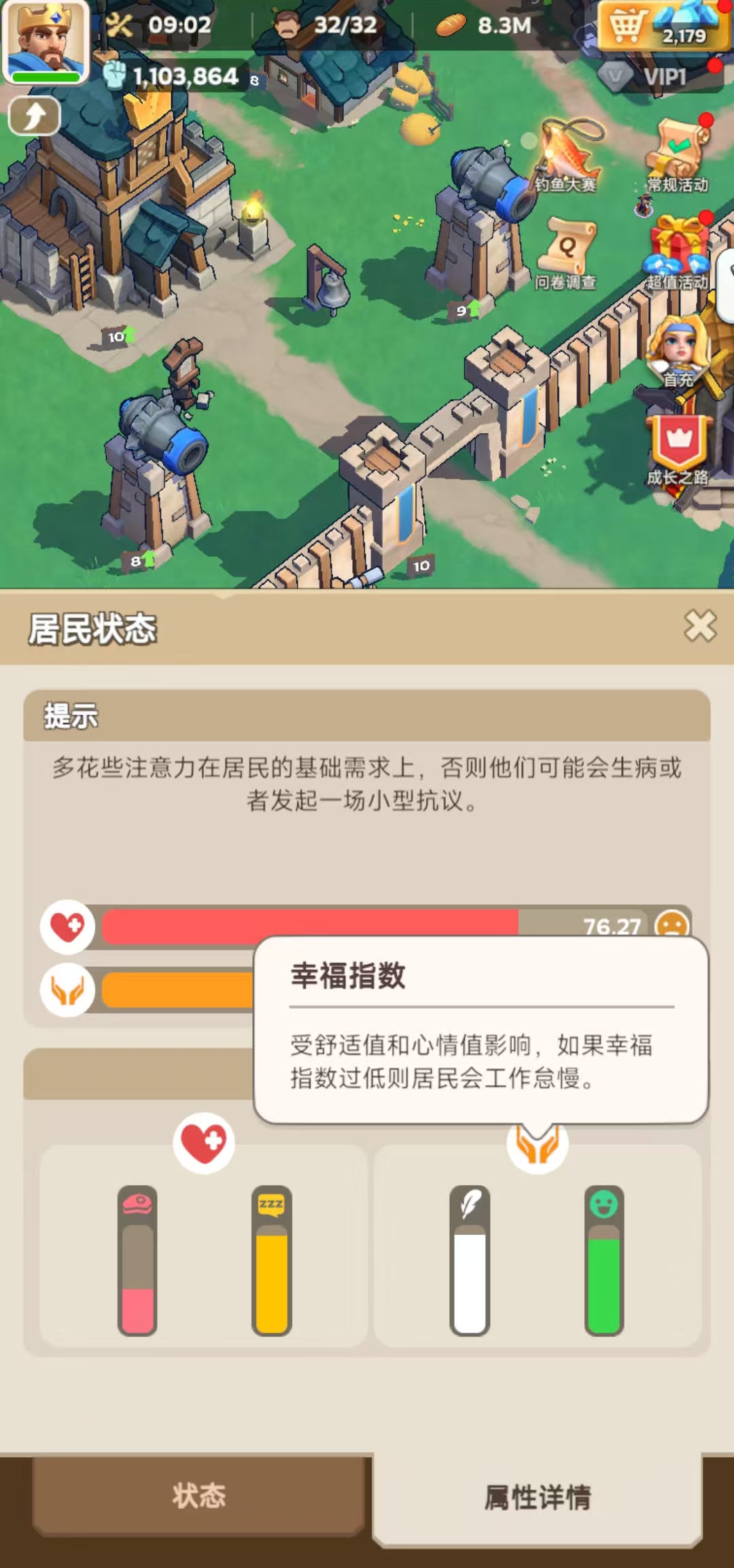The width and height of the screenshot is (734, 1568).
Task: Open 成长之路 growth path
Action: click(x=678, y=450)
